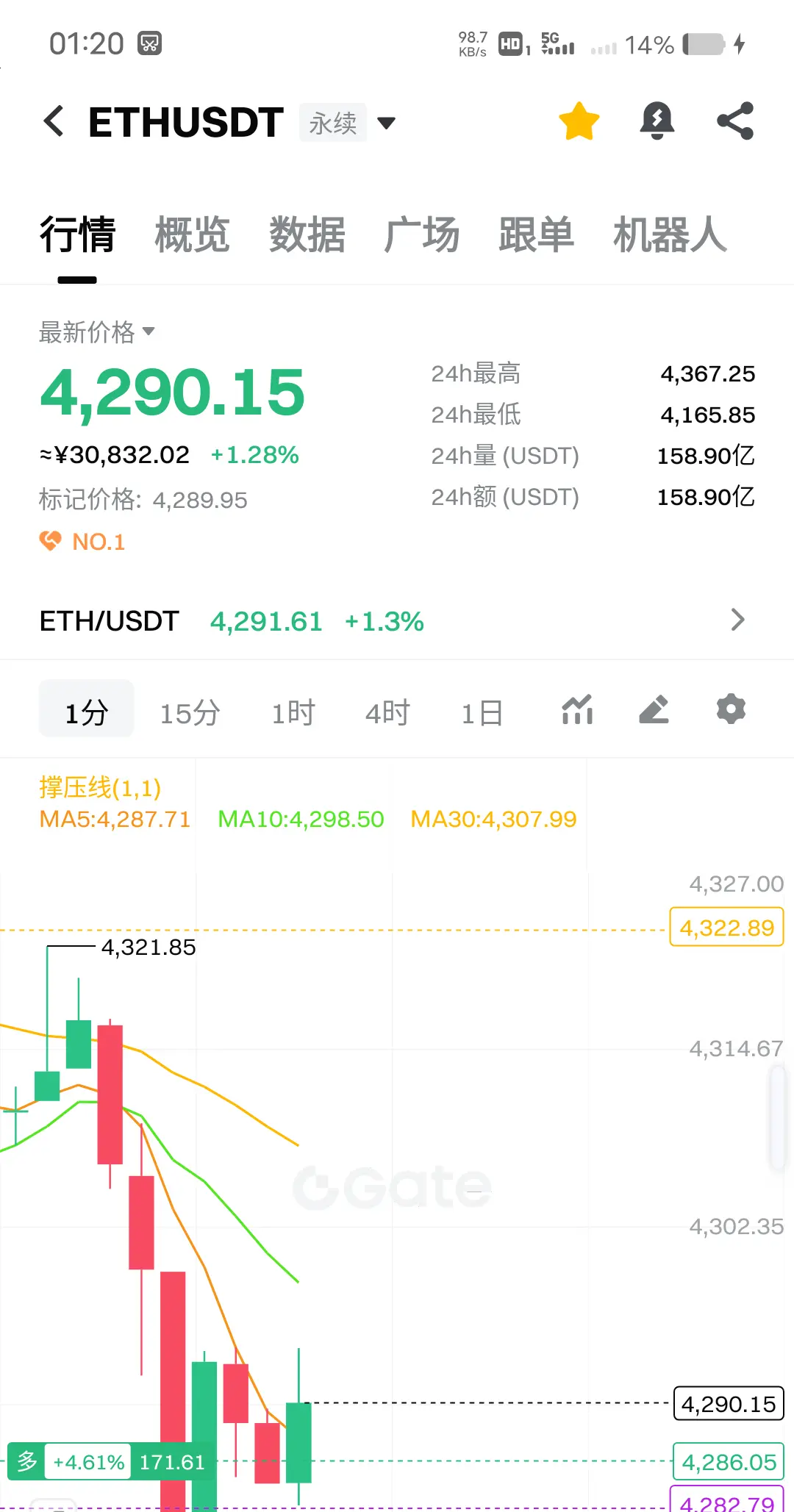Open the price alert bell

coord(657,121)
